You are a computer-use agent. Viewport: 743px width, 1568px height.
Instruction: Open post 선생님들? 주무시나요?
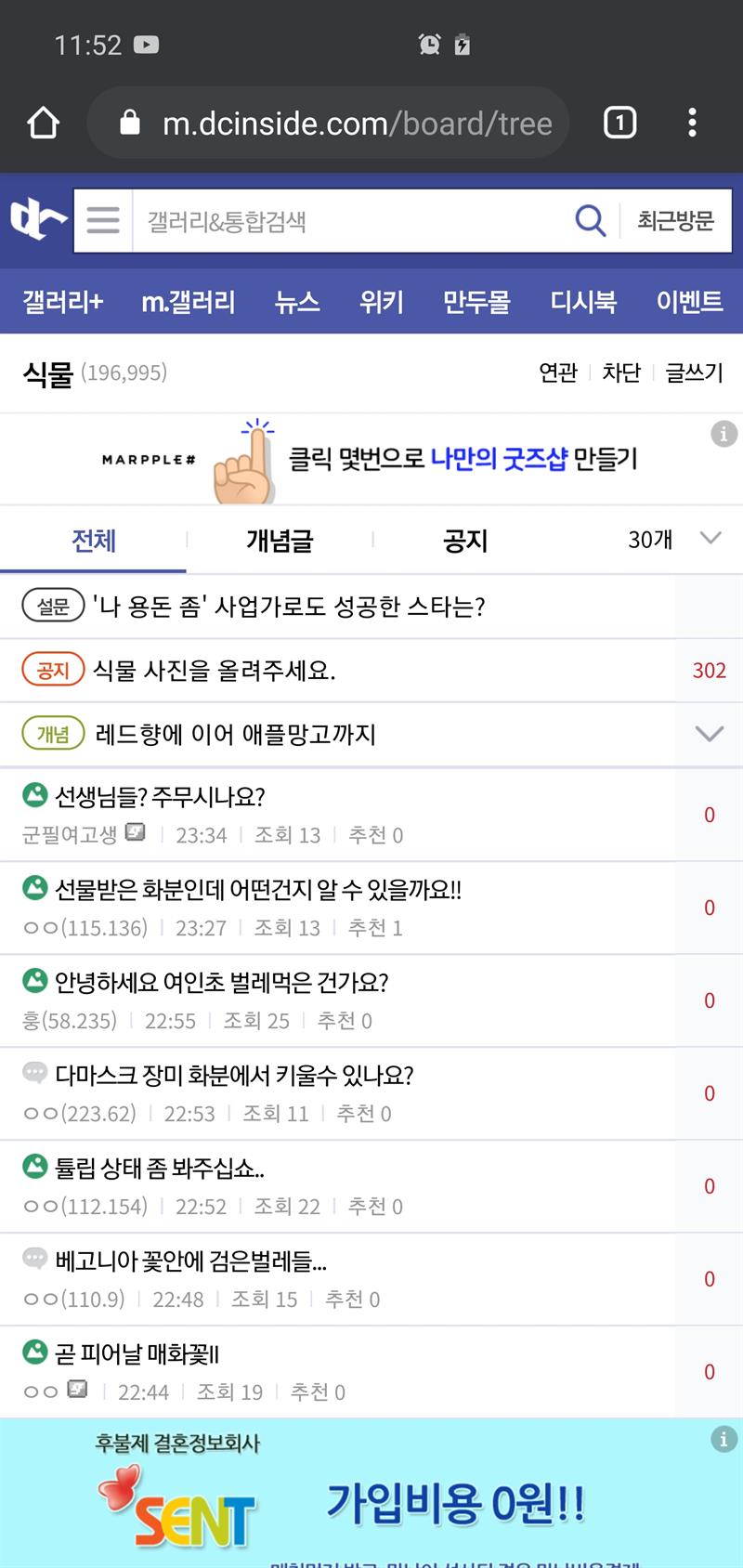160,797
